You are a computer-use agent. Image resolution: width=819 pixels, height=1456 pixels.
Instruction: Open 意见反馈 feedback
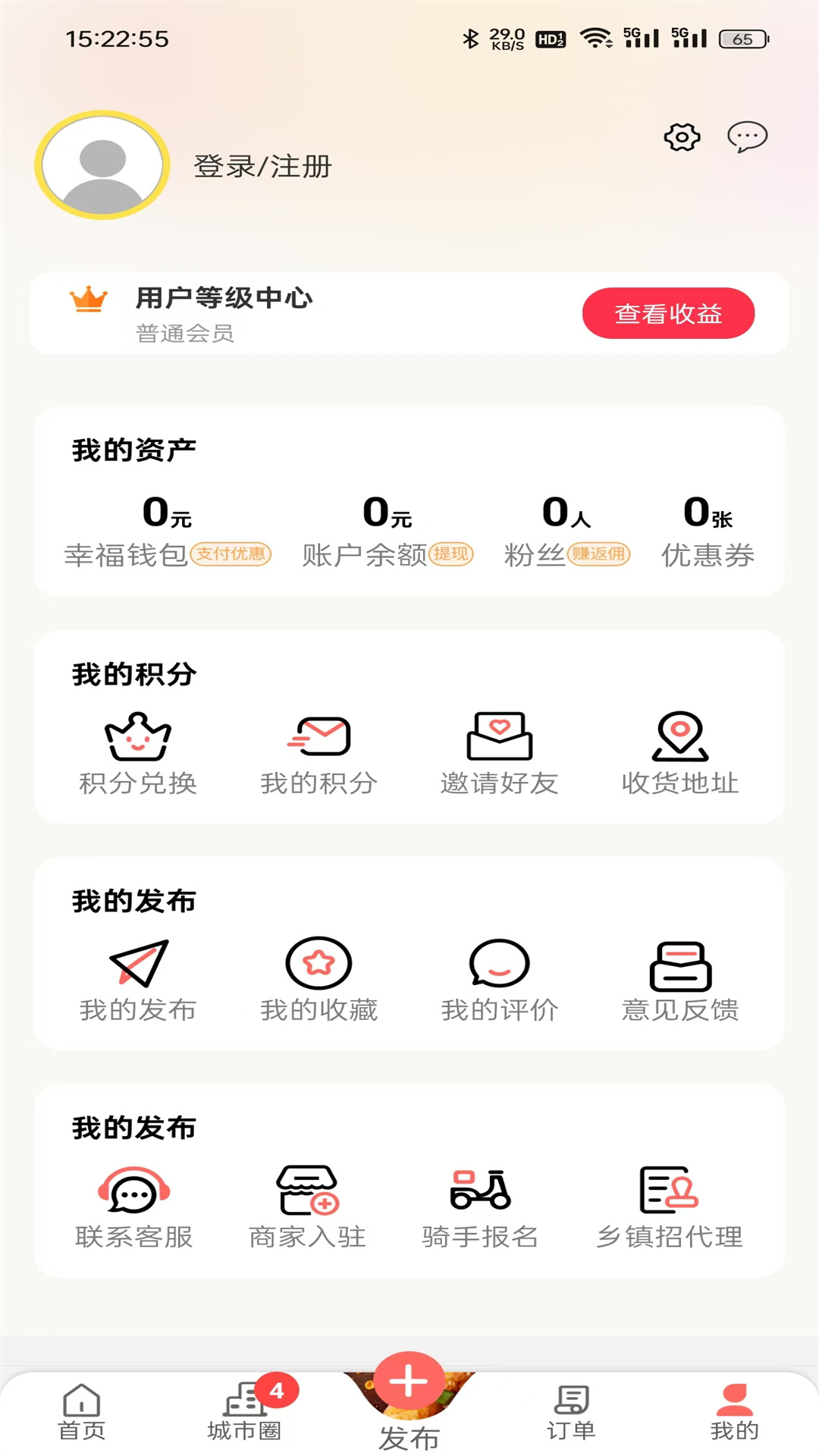click(x=680, y=980)
